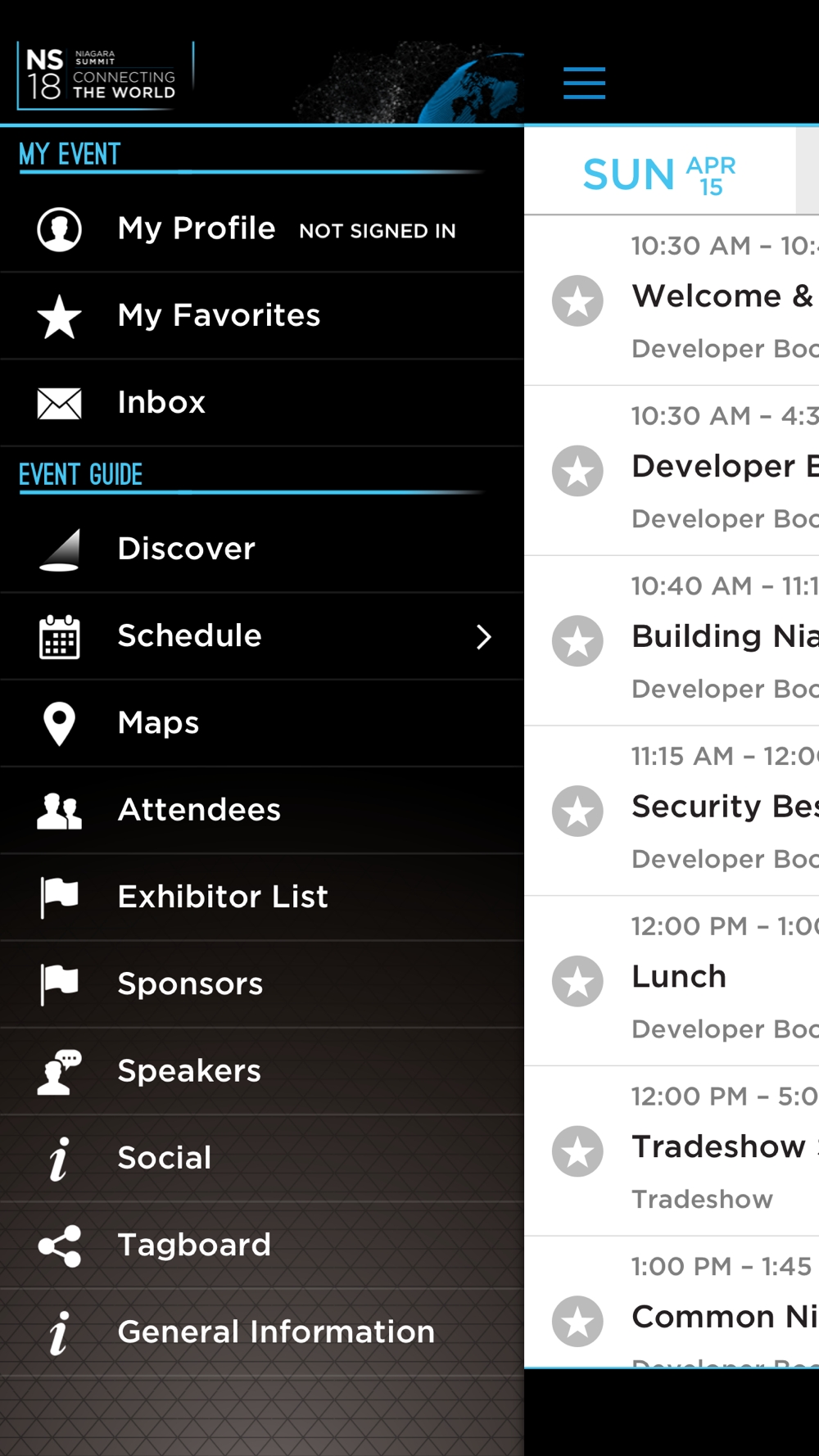Screen dimensions: 819x1456
Task: Expand the Schedule menu item
Action: click(262, 636)
